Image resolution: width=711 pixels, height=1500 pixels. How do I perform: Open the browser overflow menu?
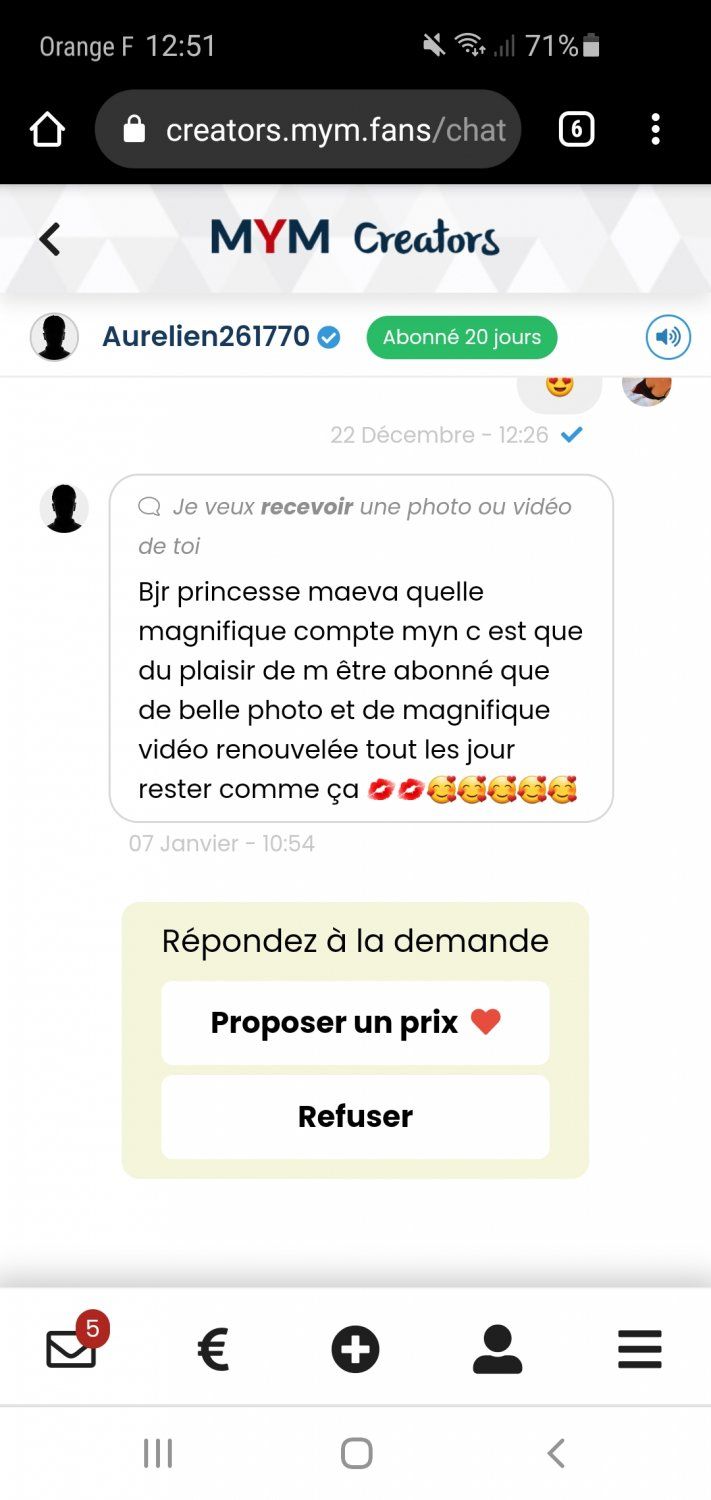pos(655,130)
